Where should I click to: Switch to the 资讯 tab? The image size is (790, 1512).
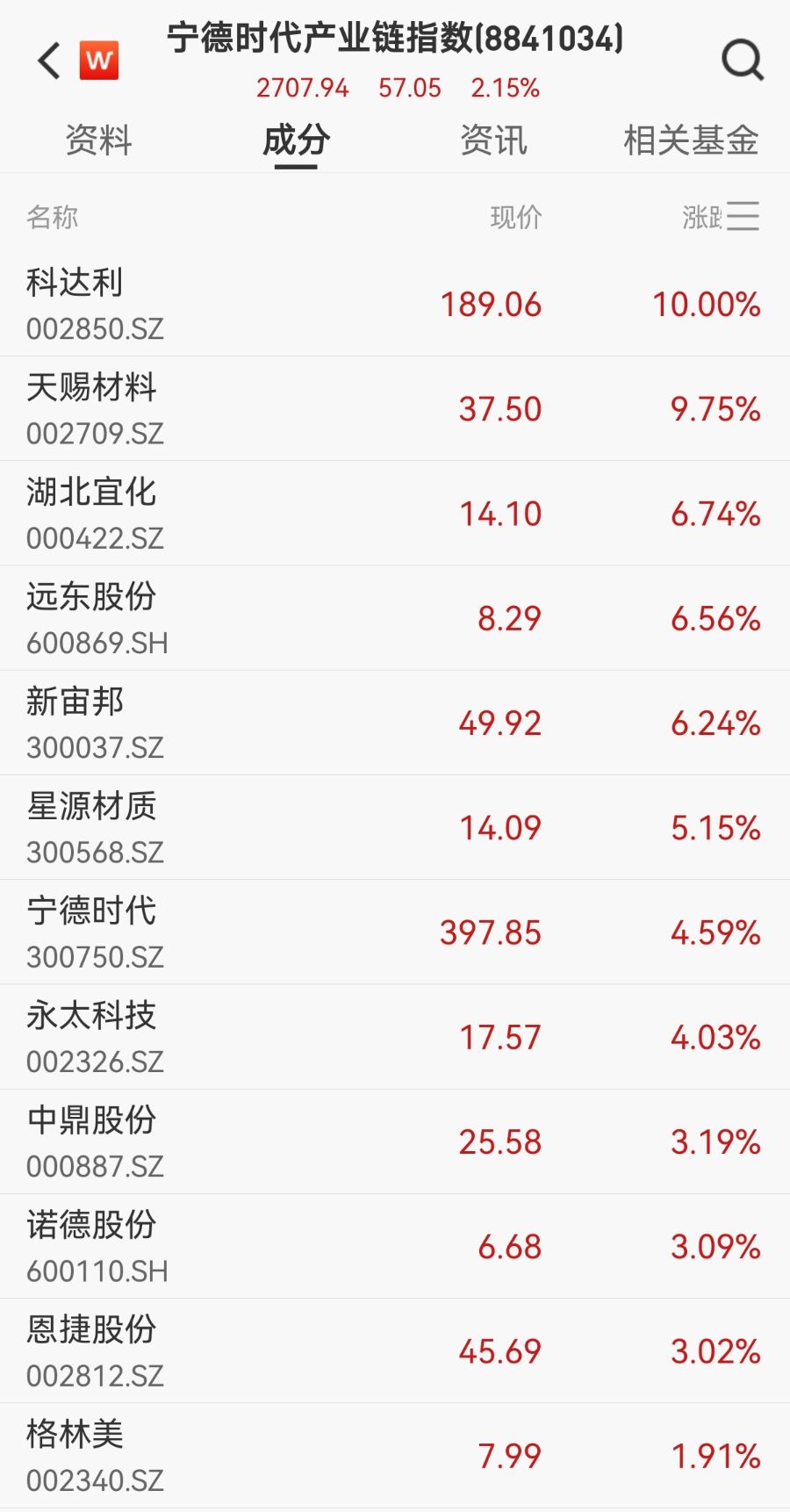coord(493,140)
